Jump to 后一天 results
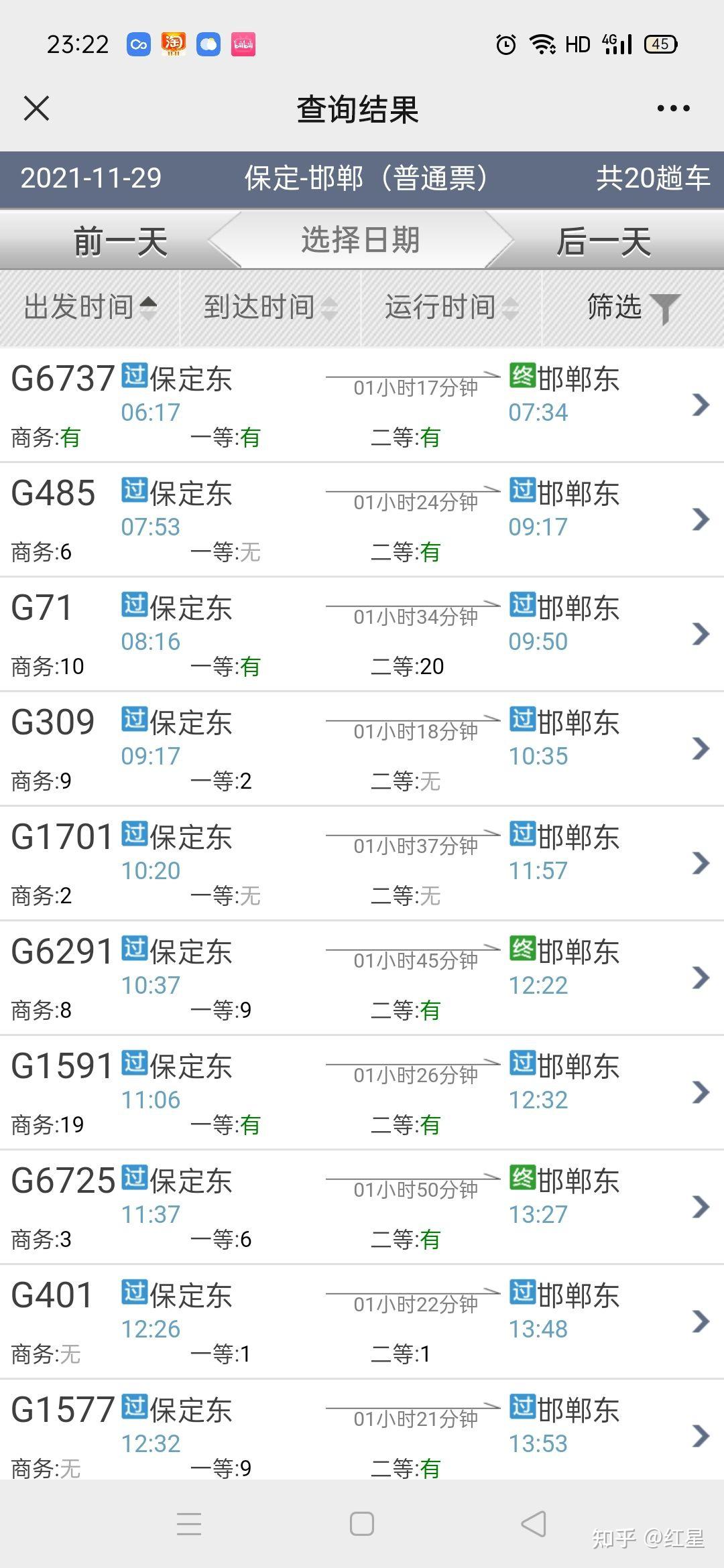The width and height of the screenshot is (724, 1568). [x=603, y=241]
